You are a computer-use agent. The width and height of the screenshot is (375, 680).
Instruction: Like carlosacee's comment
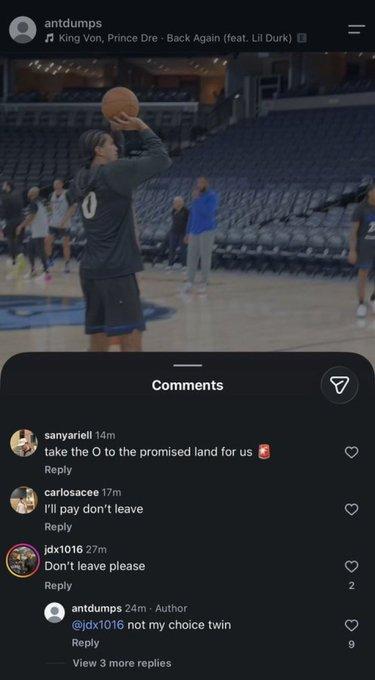(352, 509)
